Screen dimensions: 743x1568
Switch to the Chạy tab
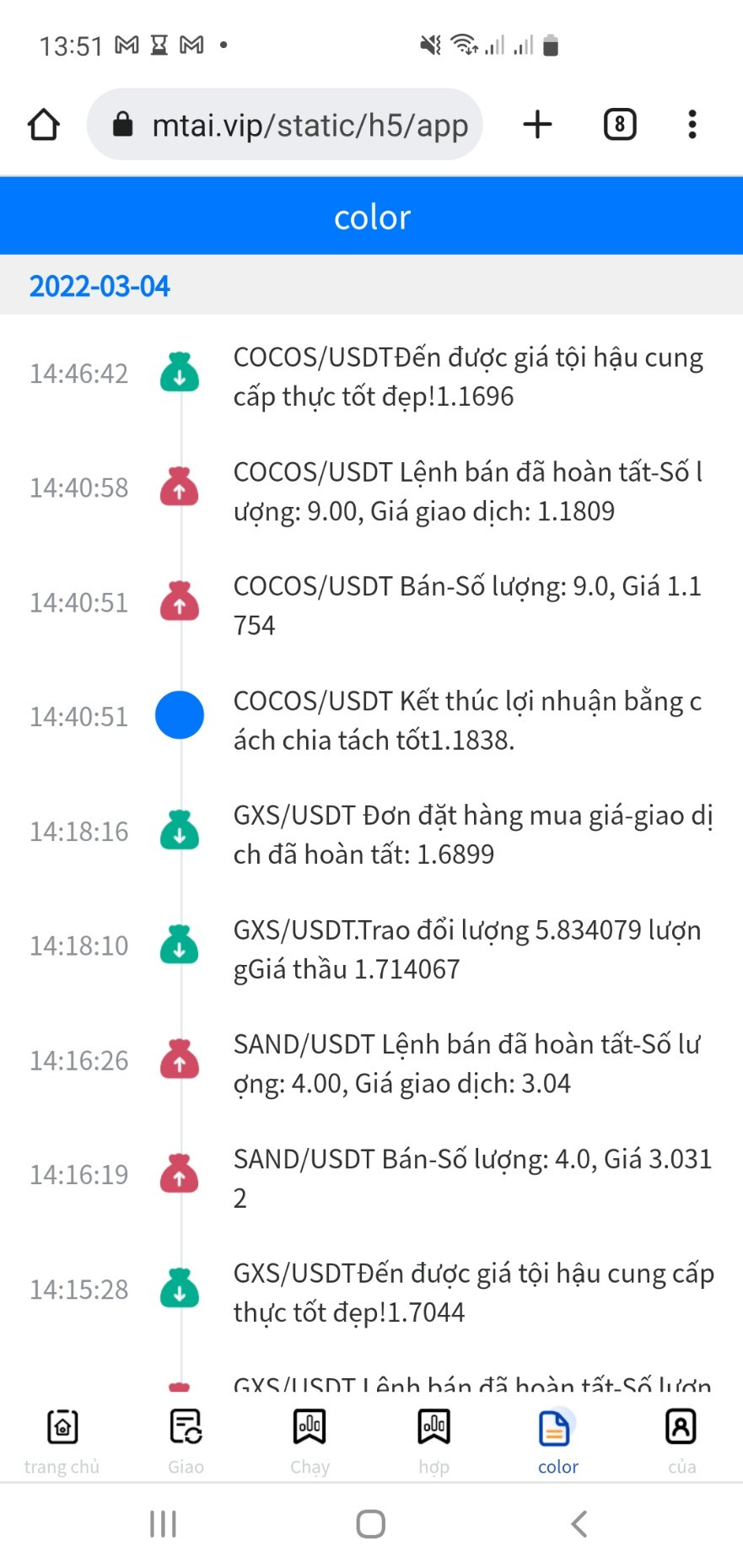pyautogui.click(x=310, y=1440)
